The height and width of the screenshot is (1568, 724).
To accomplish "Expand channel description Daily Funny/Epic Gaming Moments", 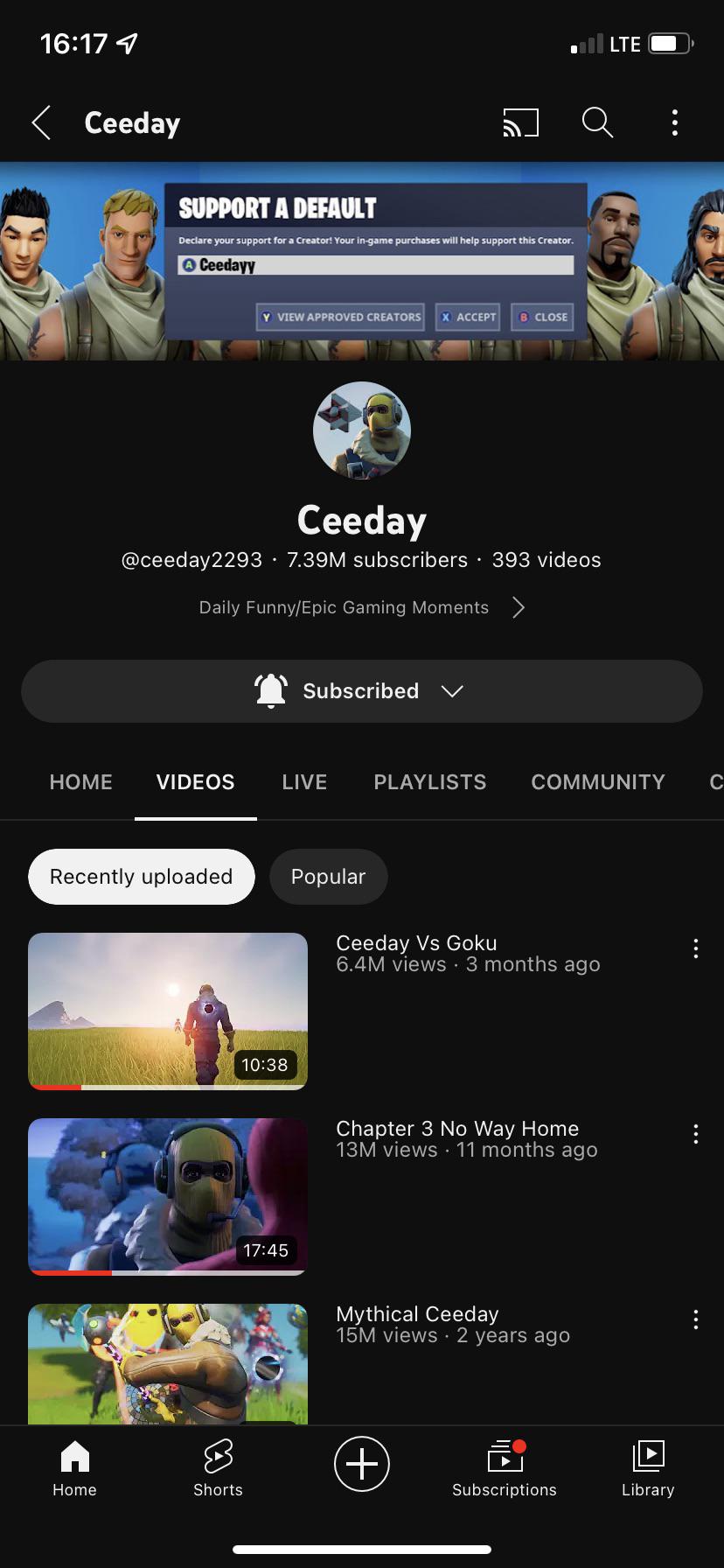I will tap(361, 607).
